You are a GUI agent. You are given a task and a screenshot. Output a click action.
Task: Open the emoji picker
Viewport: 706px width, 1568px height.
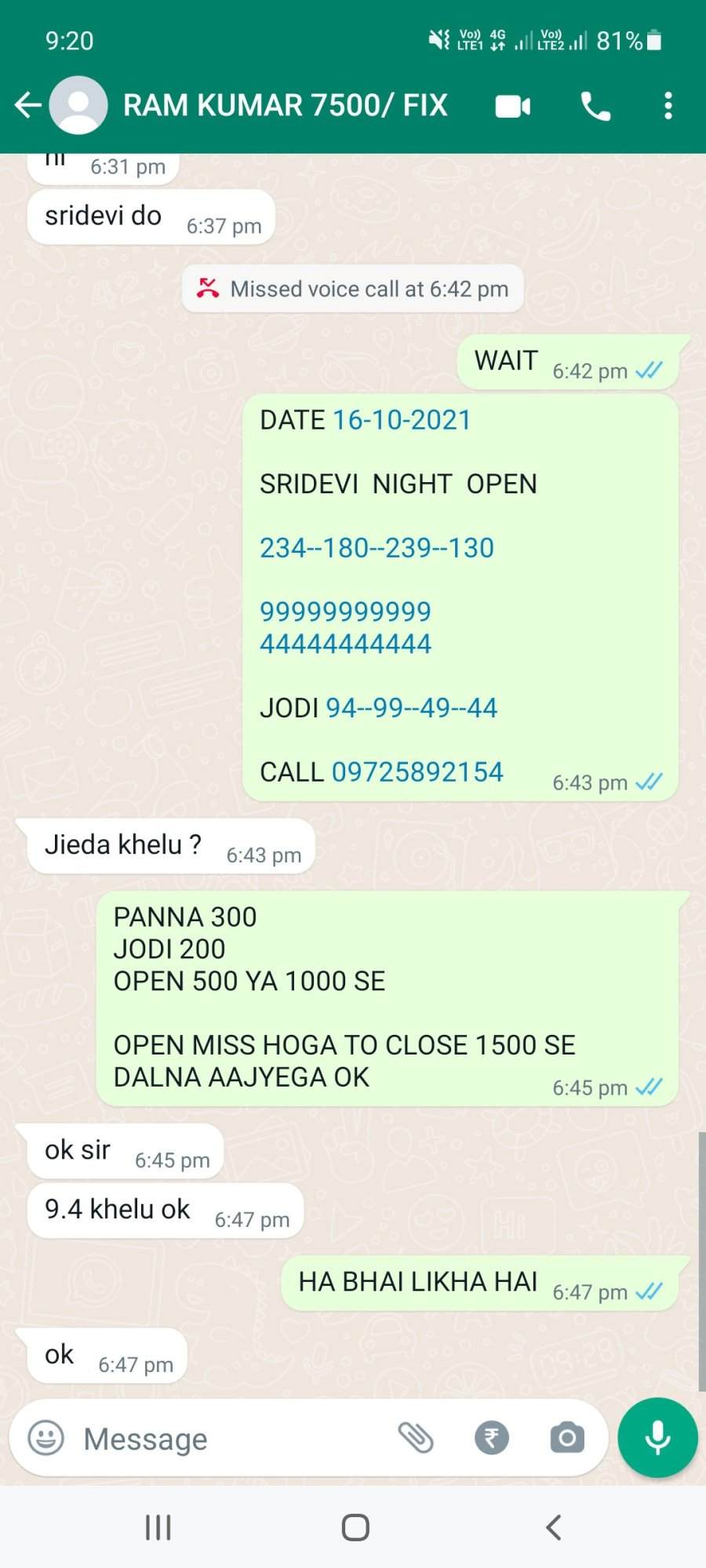(x=46, y=1438)
